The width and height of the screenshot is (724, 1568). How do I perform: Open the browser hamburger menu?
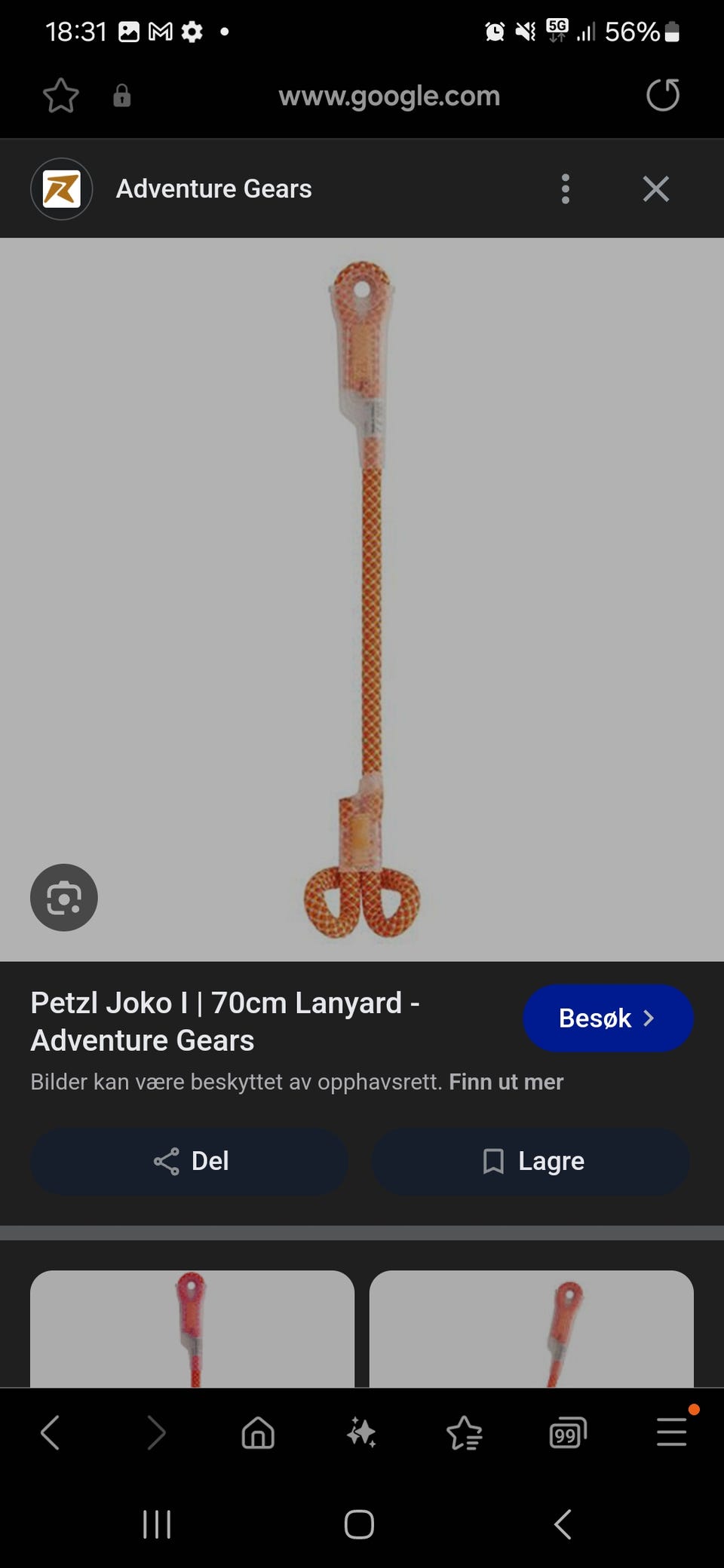[x=671, y=1432]
